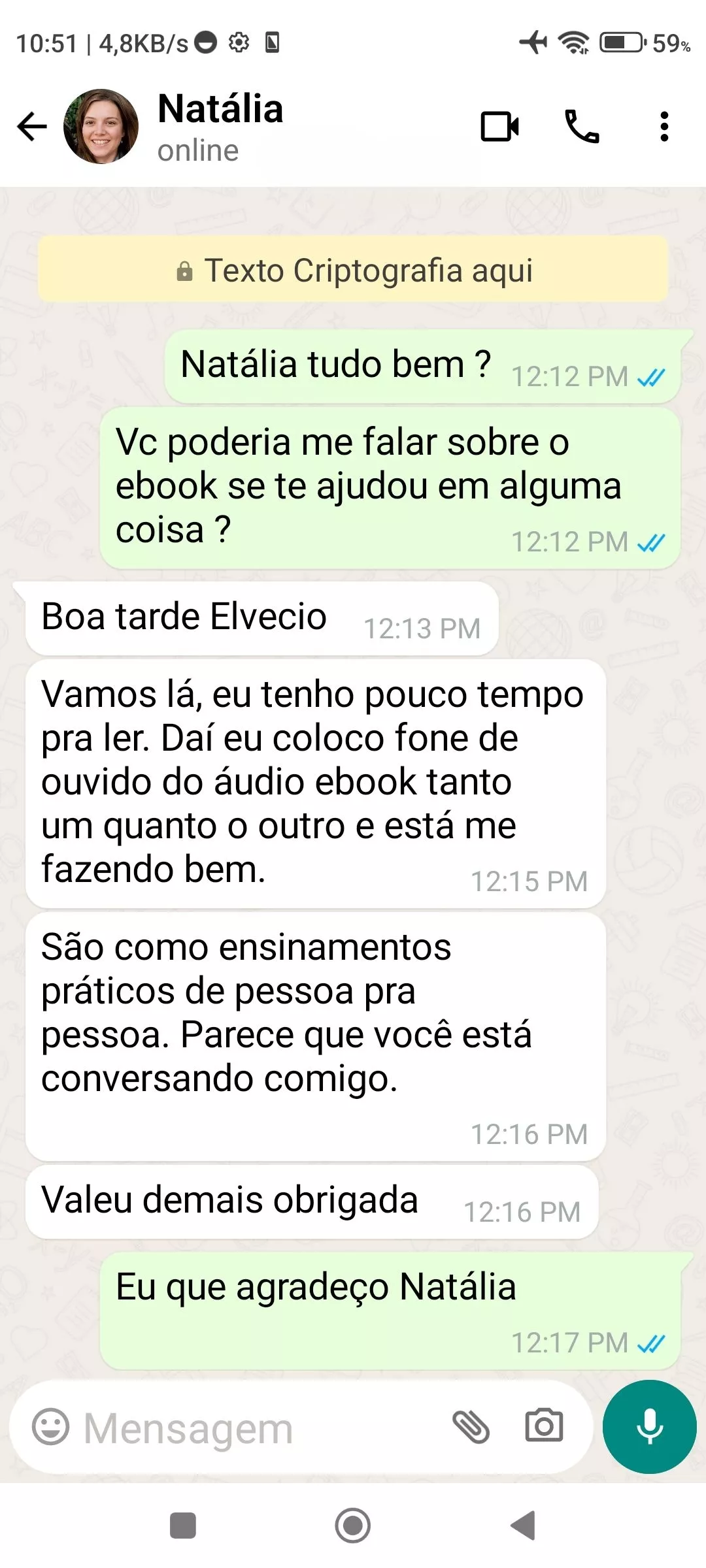Open the overflow menu
Screen dimensions: 706x1568
[664, 127]
